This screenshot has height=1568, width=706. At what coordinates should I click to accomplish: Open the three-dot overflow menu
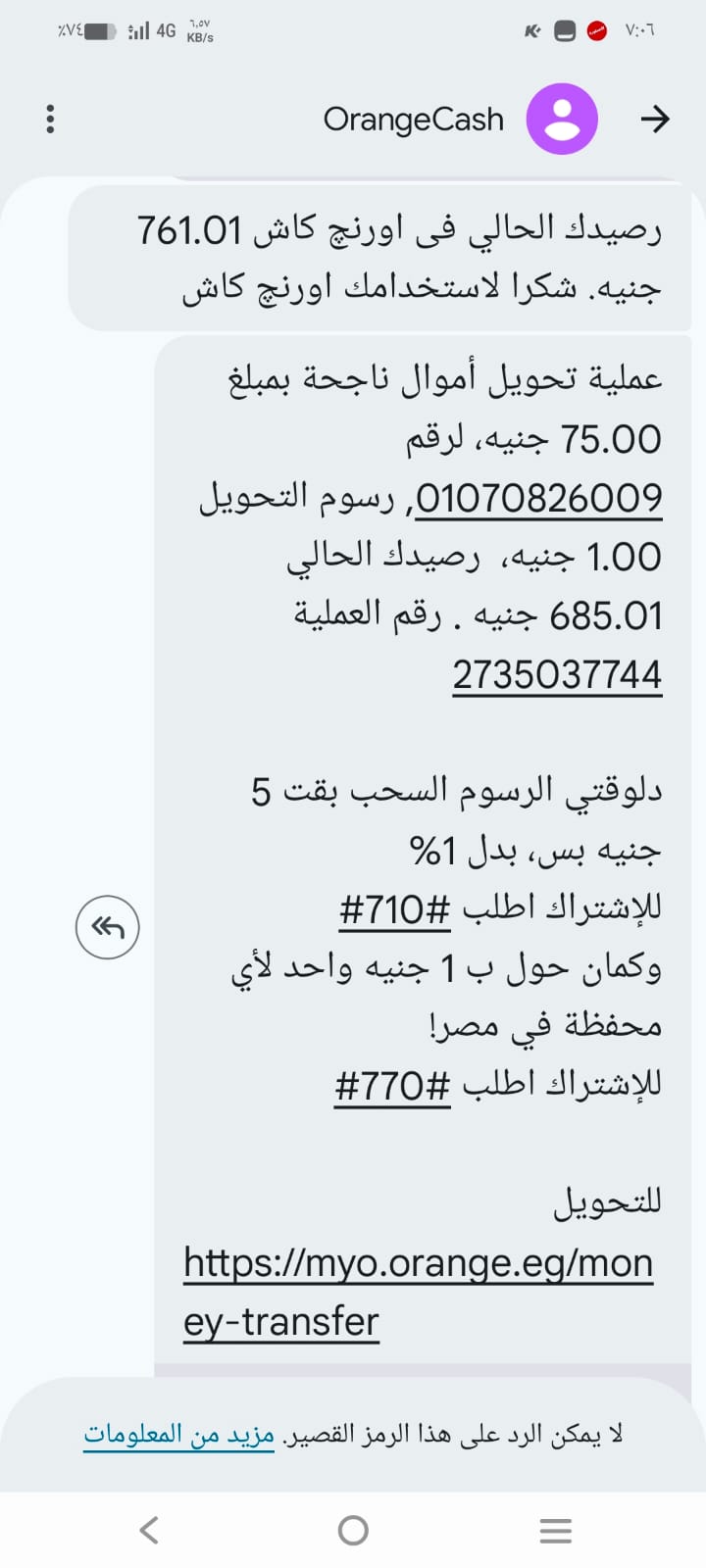coord(50,119)
